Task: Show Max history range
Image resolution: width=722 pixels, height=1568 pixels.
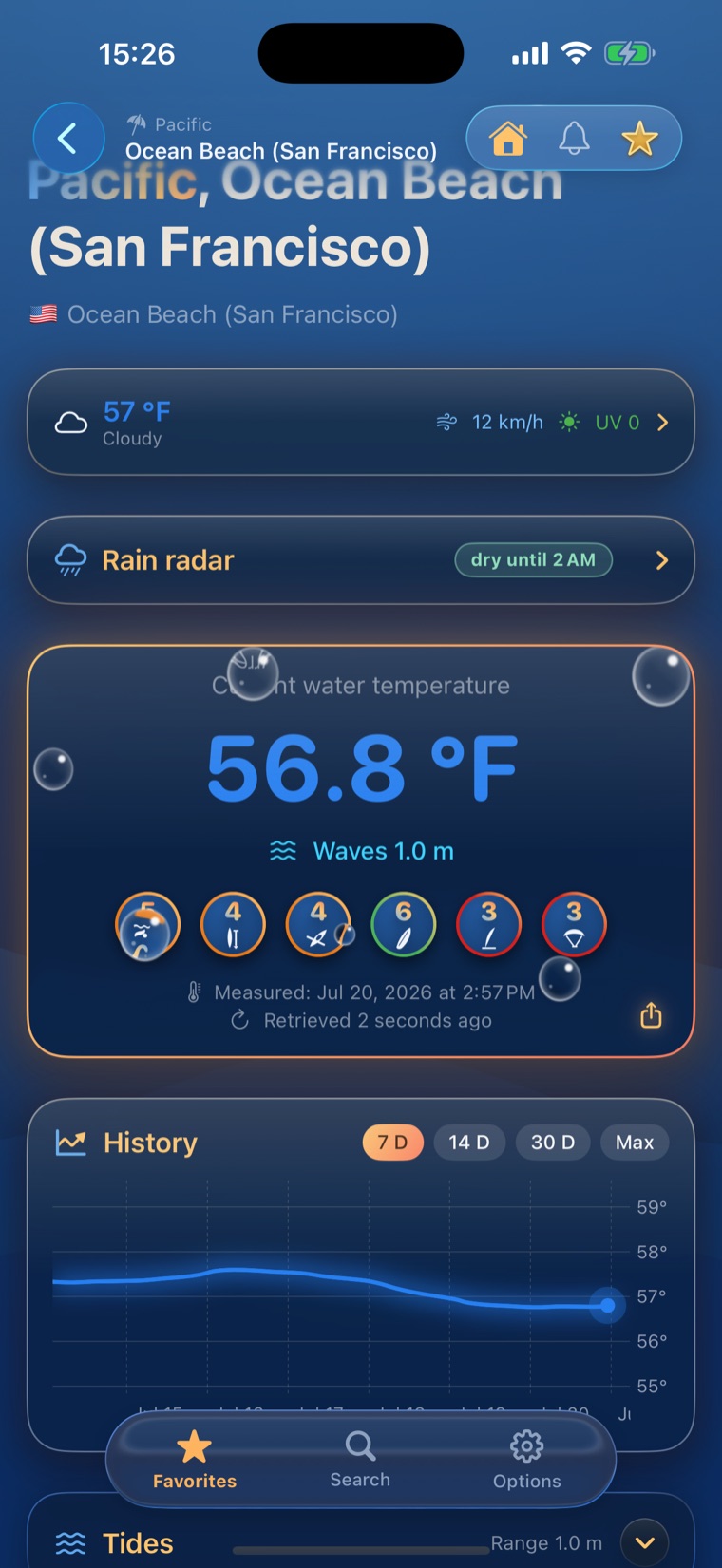Action: 635,1143
